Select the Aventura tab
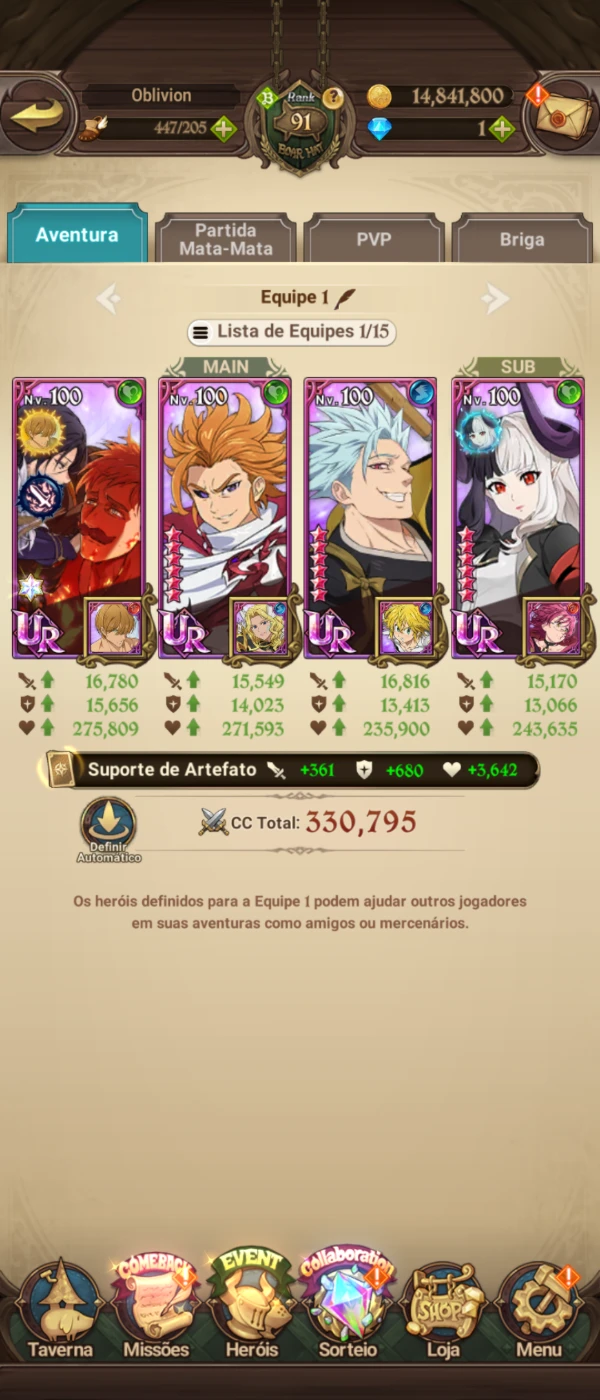 click(77, 235)
